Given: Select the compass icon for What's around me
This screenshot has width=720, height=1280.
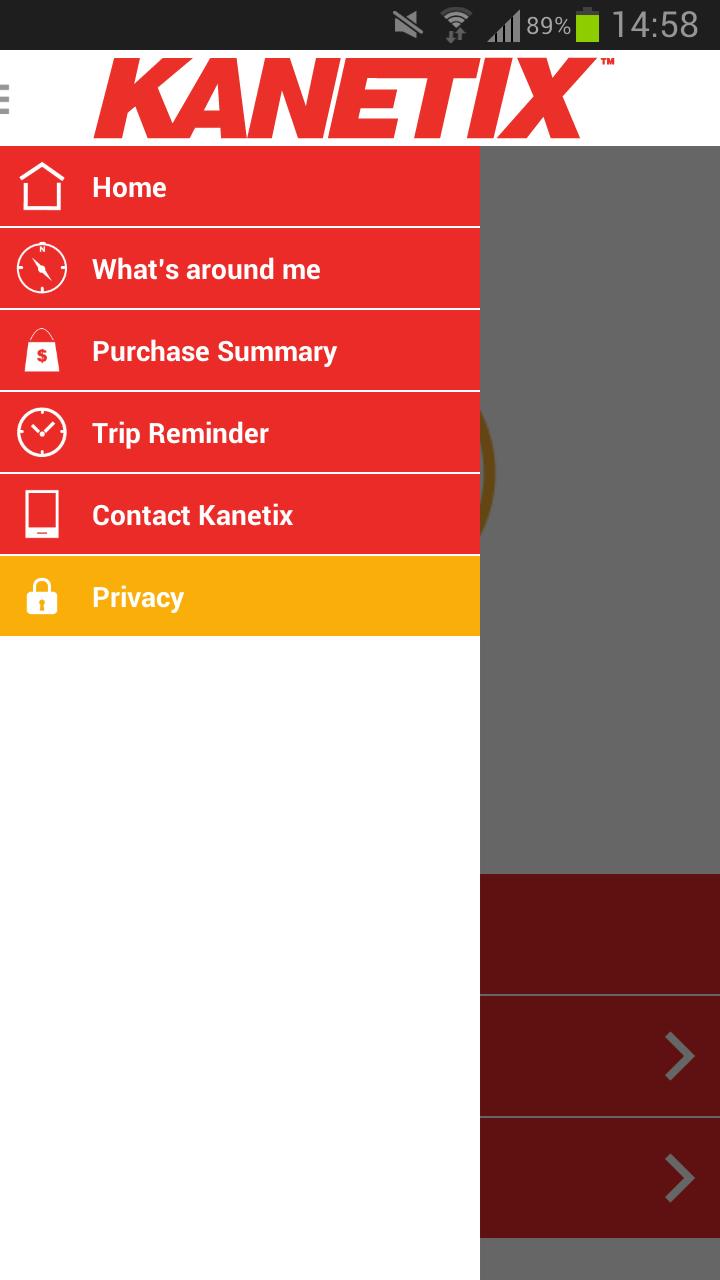Looking at the screenshot, I should [x=40, y=268].
